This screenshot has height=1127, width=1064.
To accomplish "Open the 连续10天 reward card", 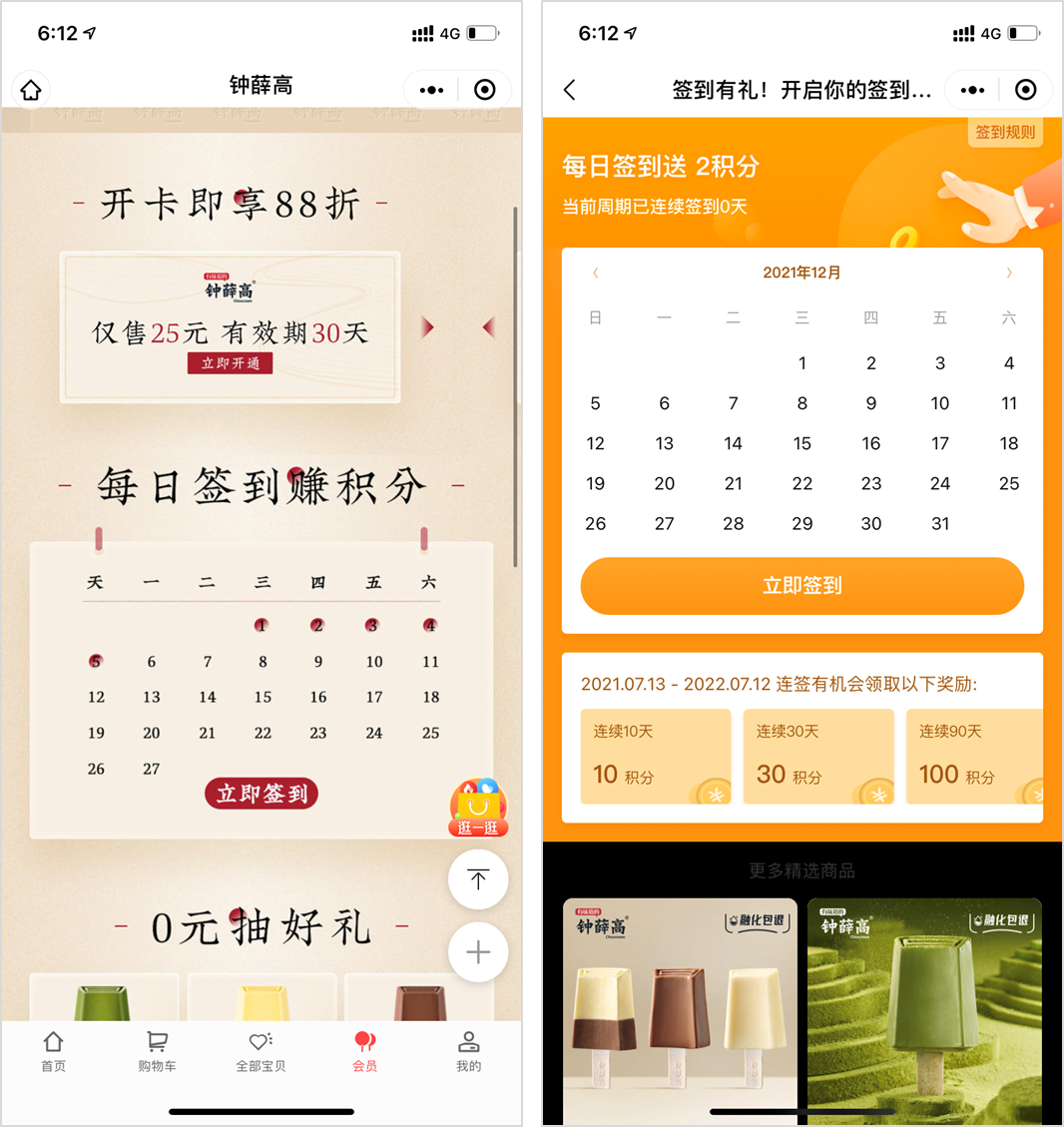I will [x=656, y=757].
